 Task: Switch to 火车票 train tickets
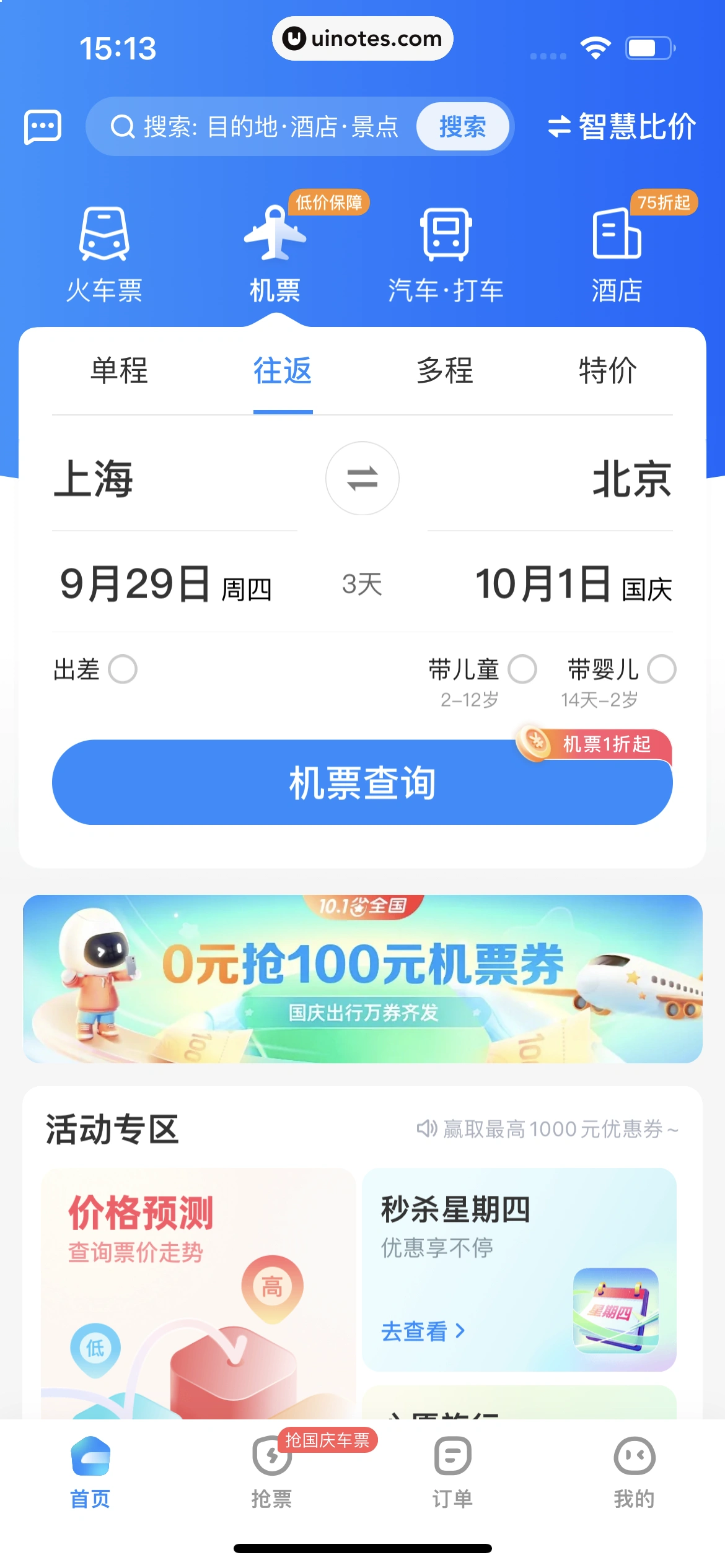click(x=104, y=255)
